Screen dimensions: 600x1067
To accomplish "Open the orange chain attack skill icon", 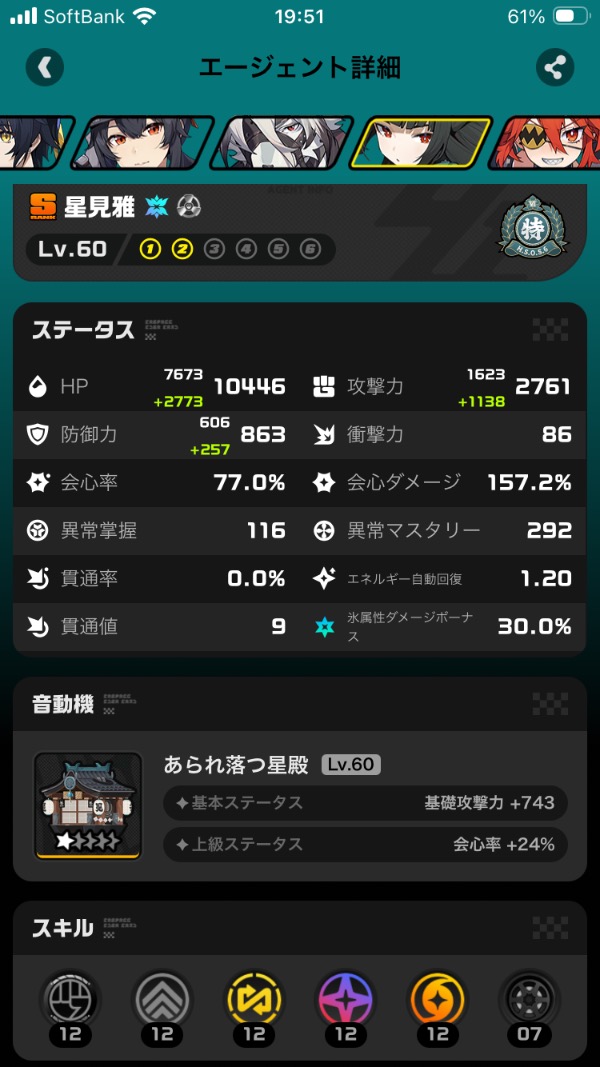I will point(438,1000).
